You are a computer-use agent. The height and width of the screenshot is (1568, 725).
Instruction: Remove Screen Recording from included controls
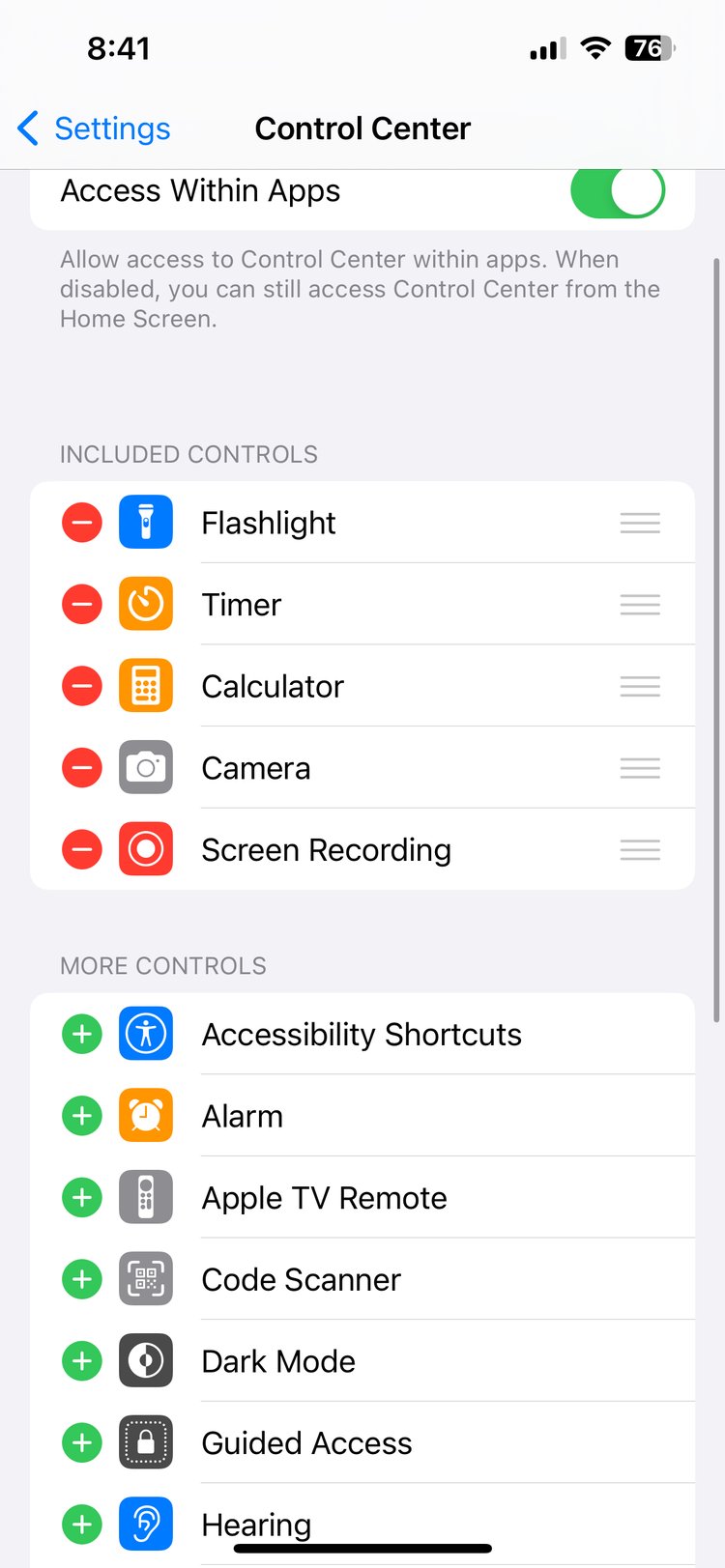tap(82, 850)
